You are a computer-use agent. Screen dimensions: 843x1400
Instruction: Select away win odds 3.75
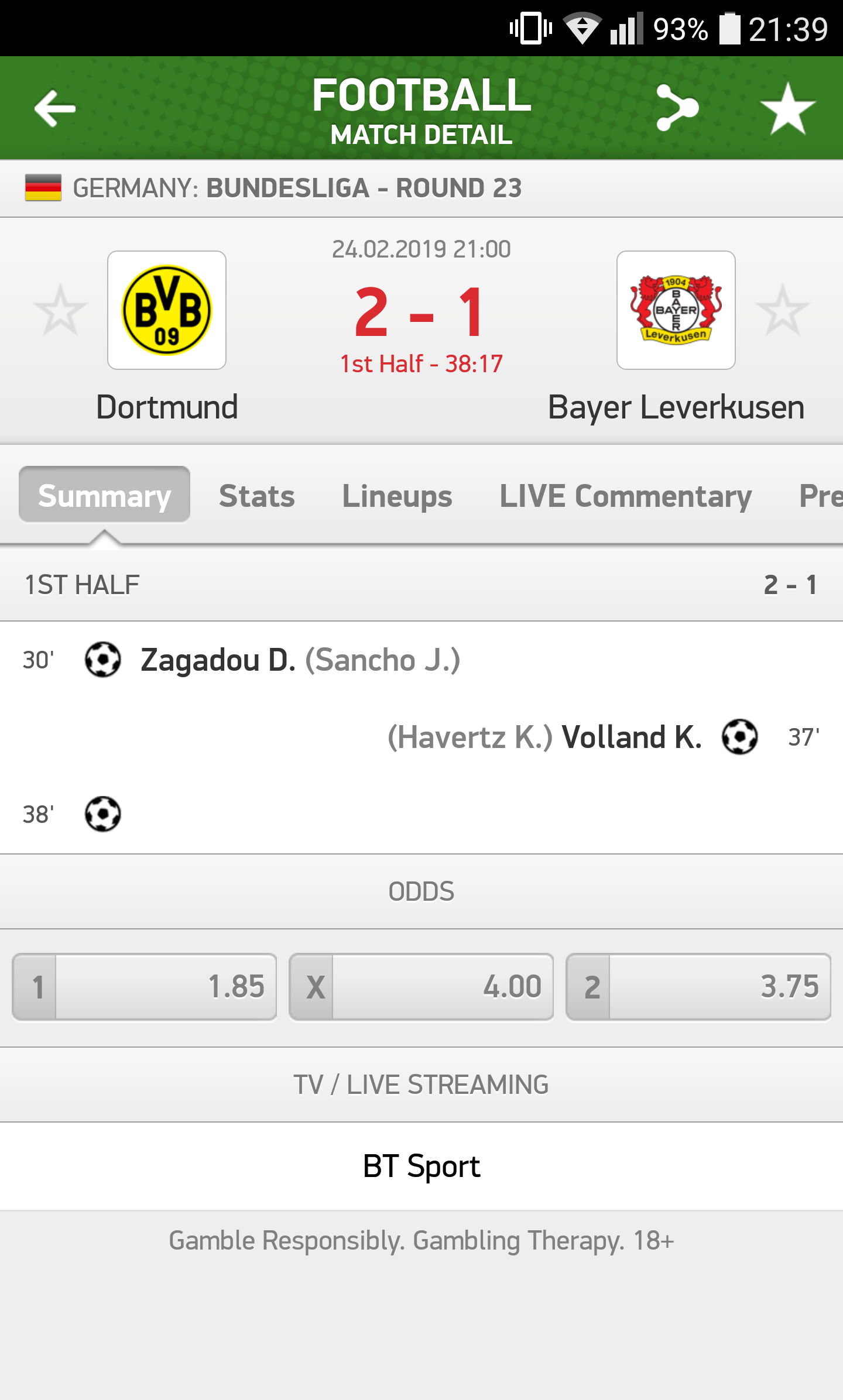(698, 987)
